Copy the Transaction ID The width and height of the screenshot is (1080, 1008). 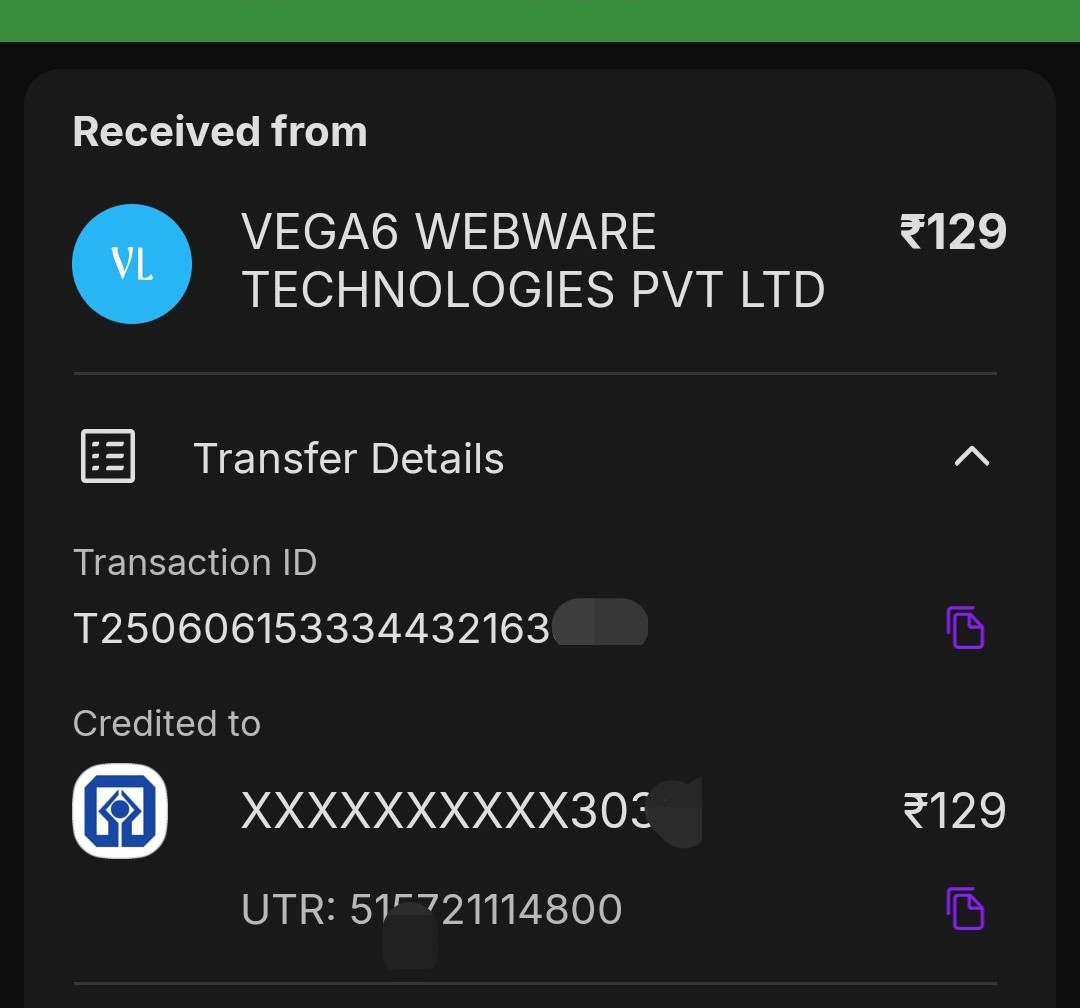(965, 628)
